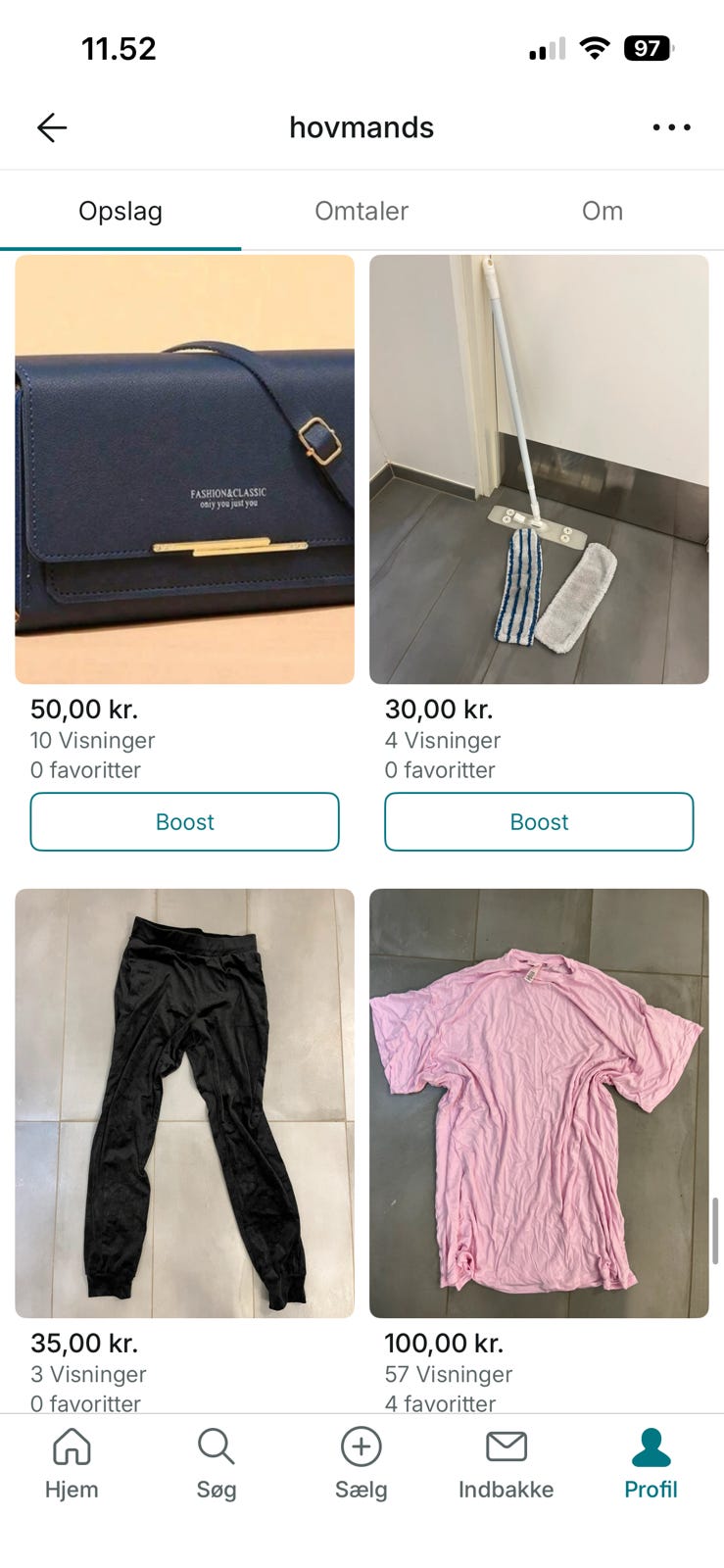Open the three-dot overflow menu

click(x=671, y=127)
